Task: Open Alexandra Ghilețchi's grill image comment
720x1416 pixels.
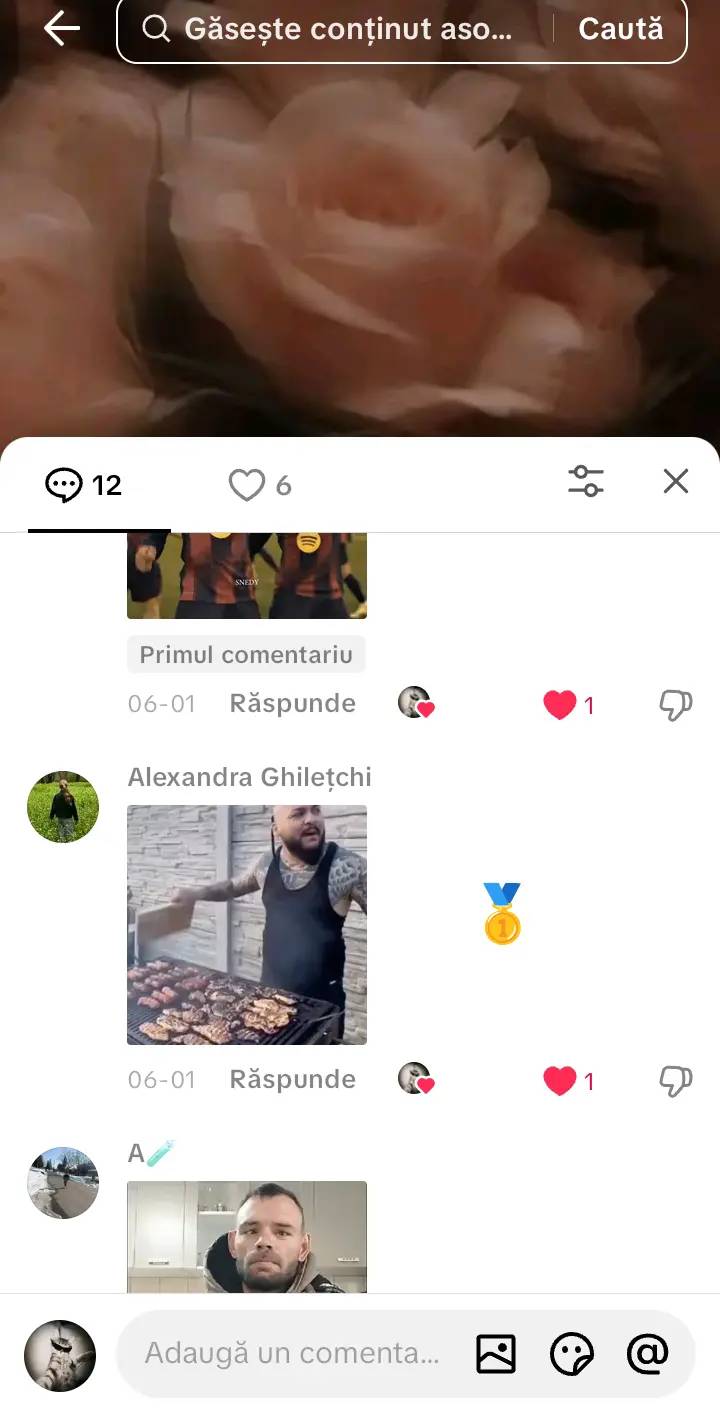Action: tap(247, 925)
